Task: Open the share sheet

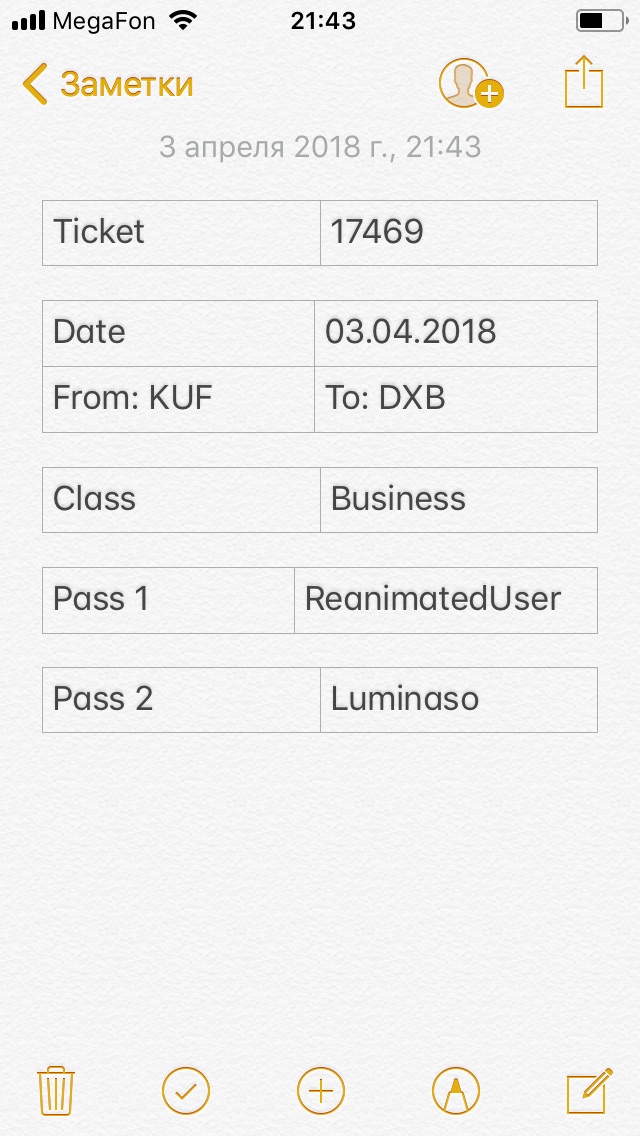Action: [x=585, y=82]
